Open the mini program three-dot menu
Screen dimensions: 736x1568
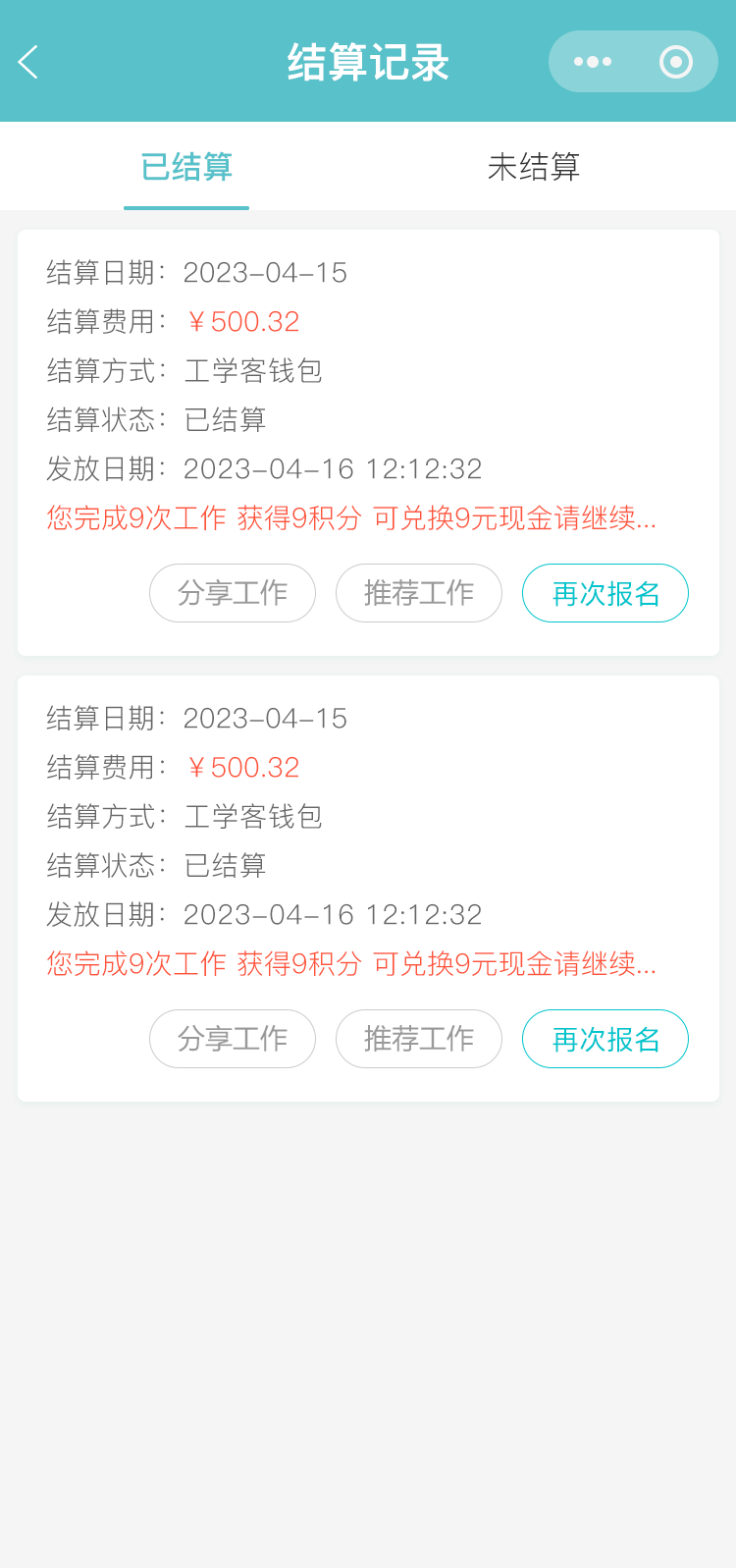pyautogui.click(x=593, y=62)
